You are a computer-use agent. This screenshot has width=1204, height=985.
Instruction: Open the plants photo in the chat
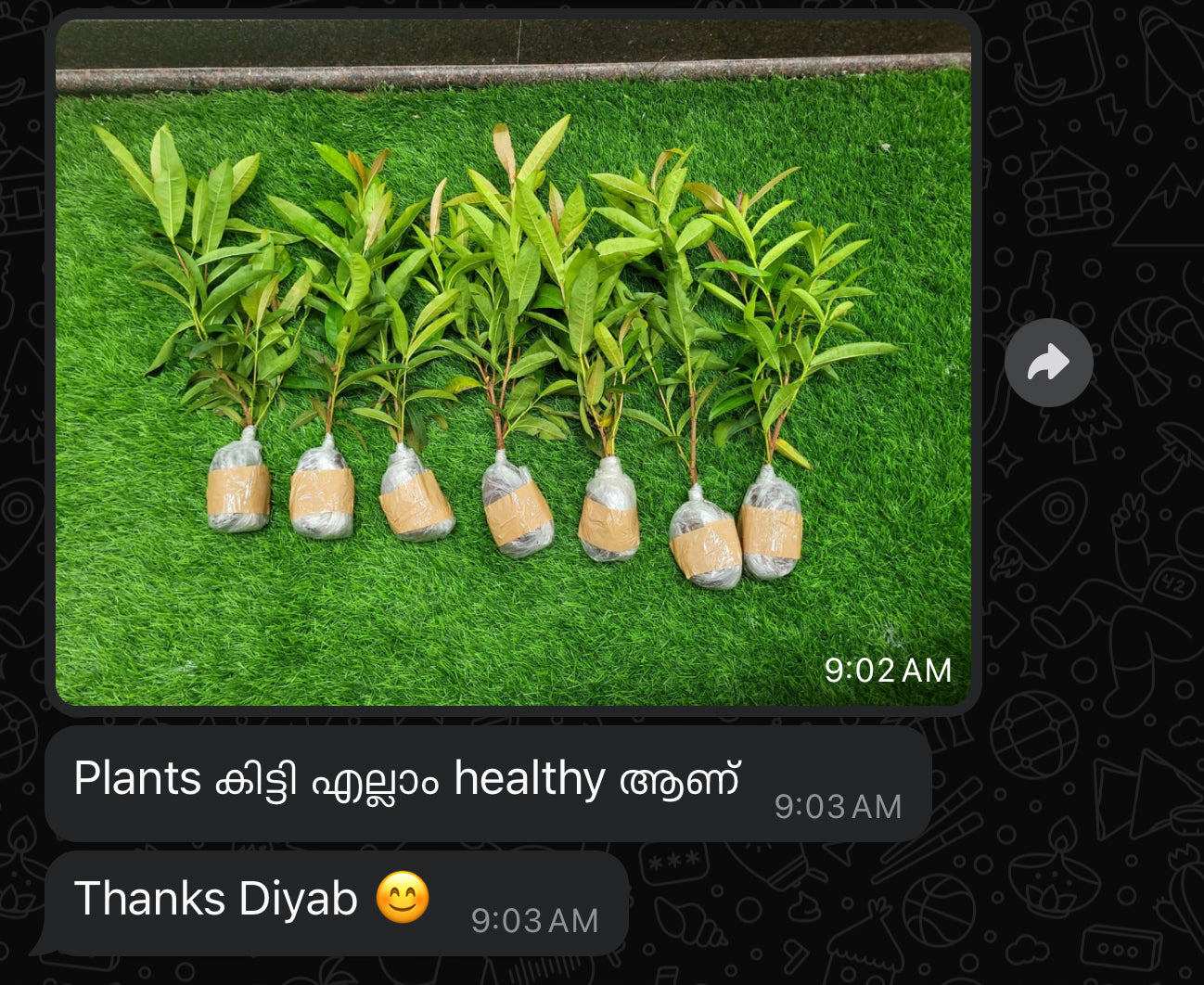coord(513,362)
